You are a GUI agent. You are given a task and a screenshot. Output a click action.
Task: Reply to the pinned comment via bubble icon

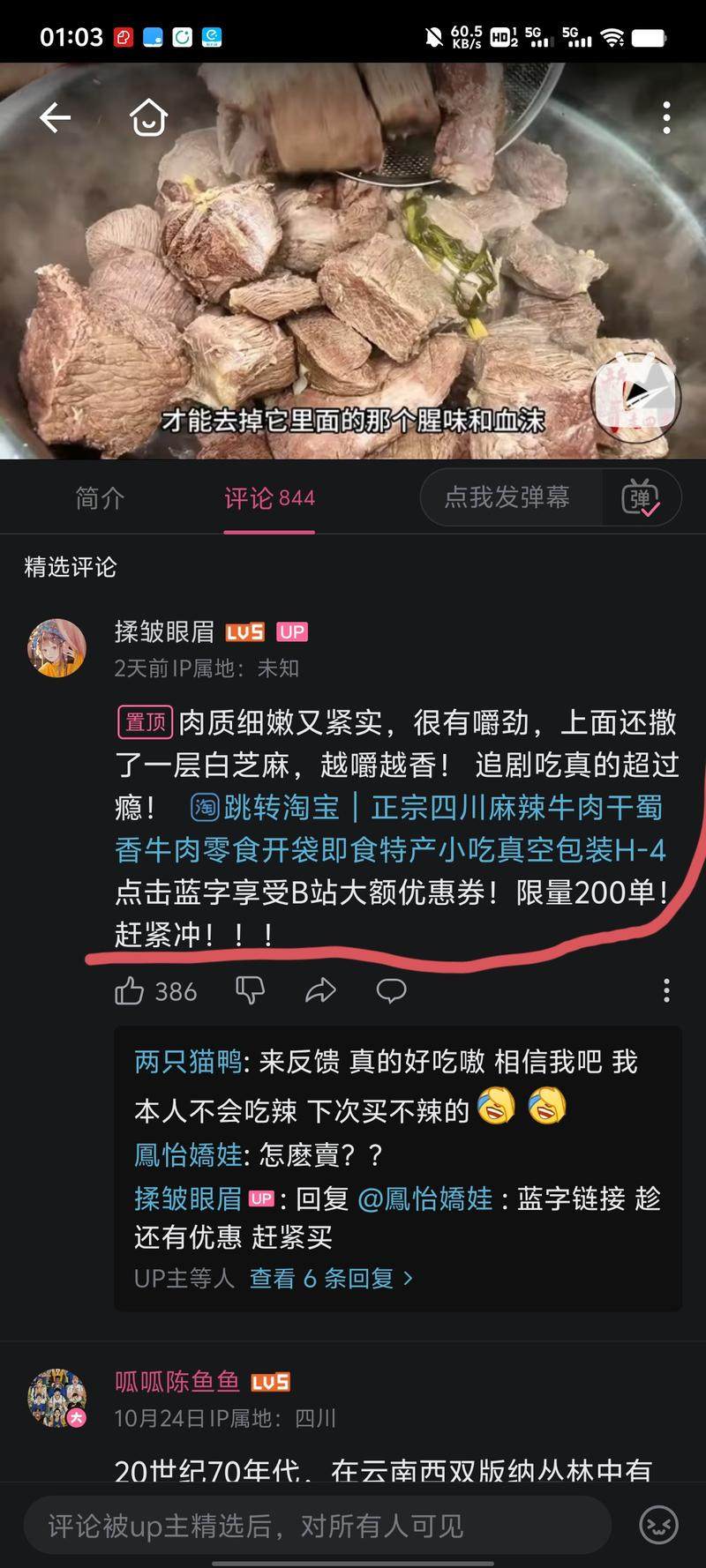pyautogui.click(x=392, y=990)
